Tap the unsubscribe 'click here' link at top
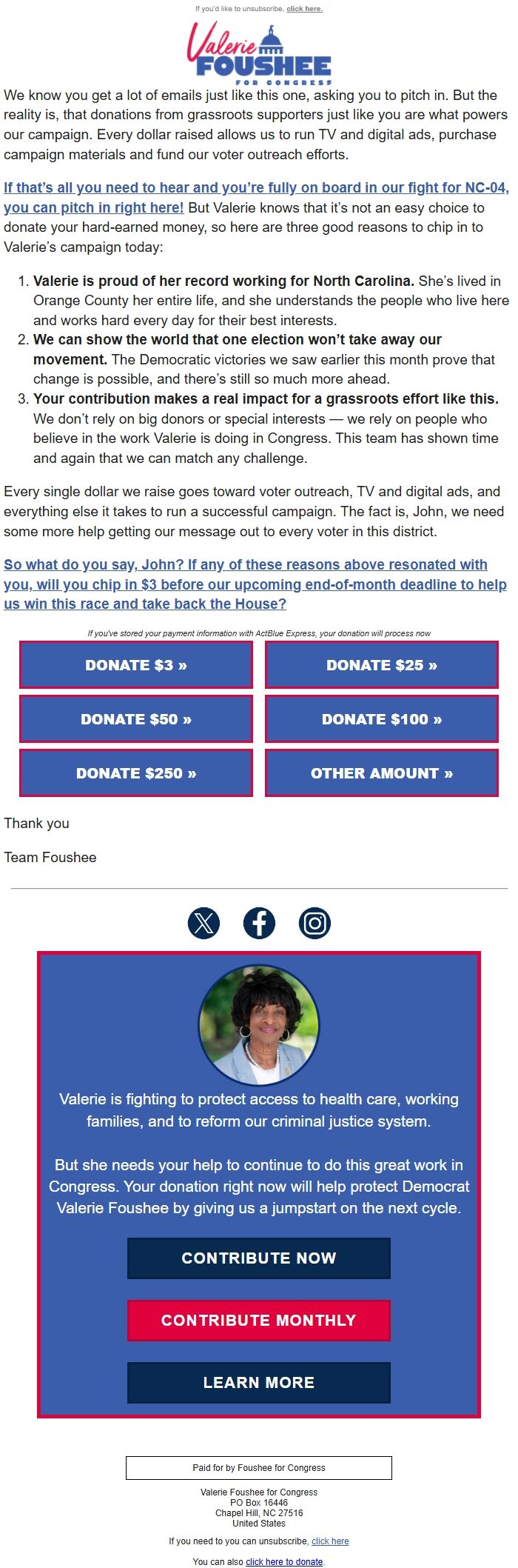The height and width of the screenshot is (1568, 518). pyautogui.click(x=304, y=9)
